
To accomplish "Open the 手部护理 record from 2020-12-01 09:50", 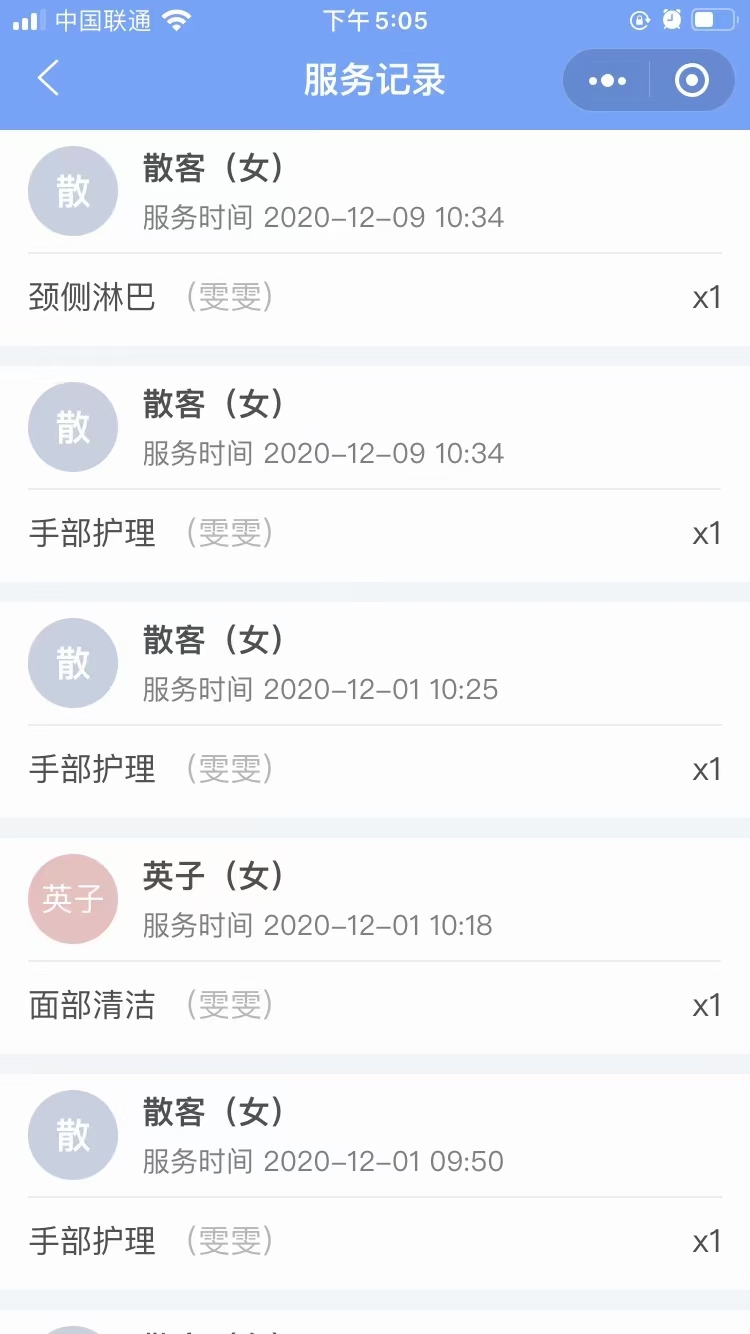I will coord(375,1182).
